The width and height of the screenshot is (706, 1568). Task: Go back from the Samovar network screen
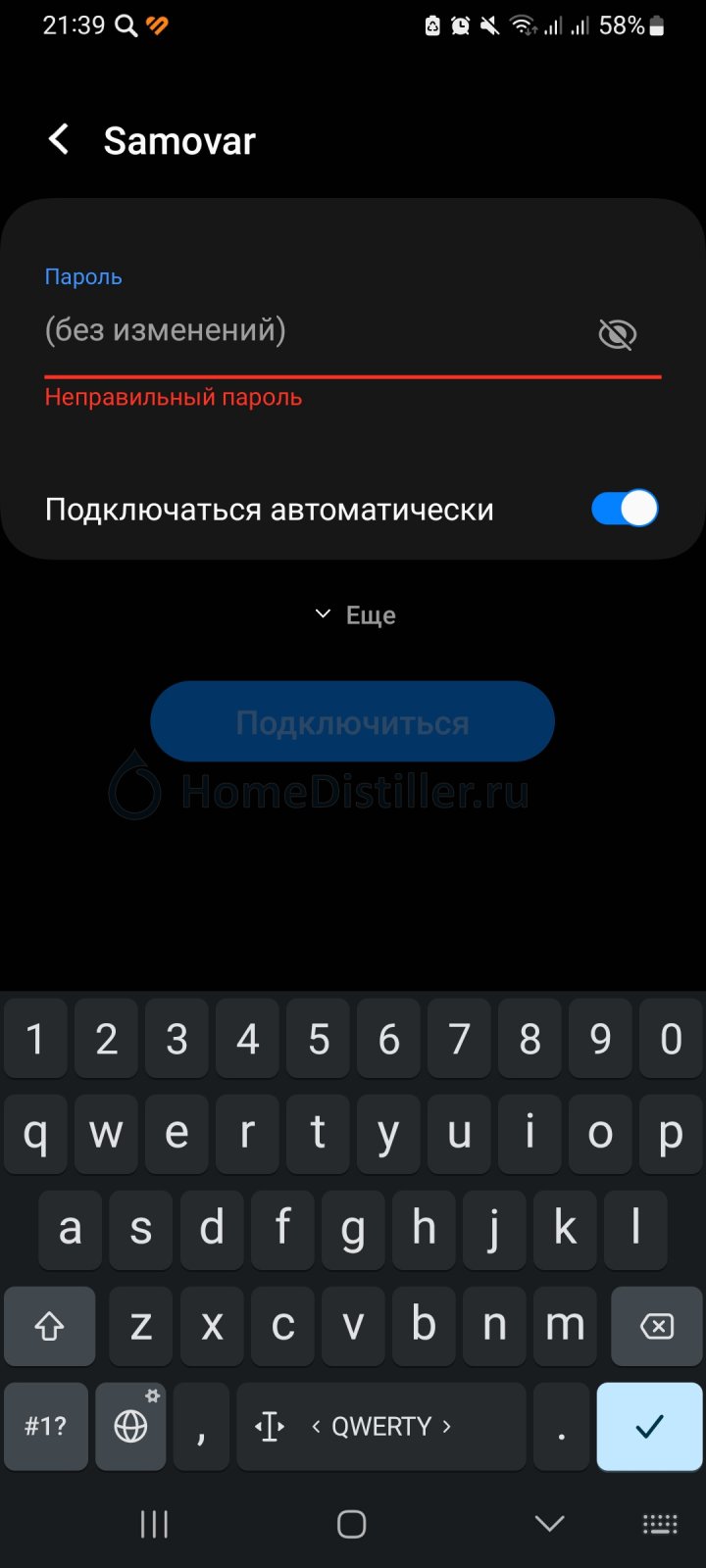(59, 140)
